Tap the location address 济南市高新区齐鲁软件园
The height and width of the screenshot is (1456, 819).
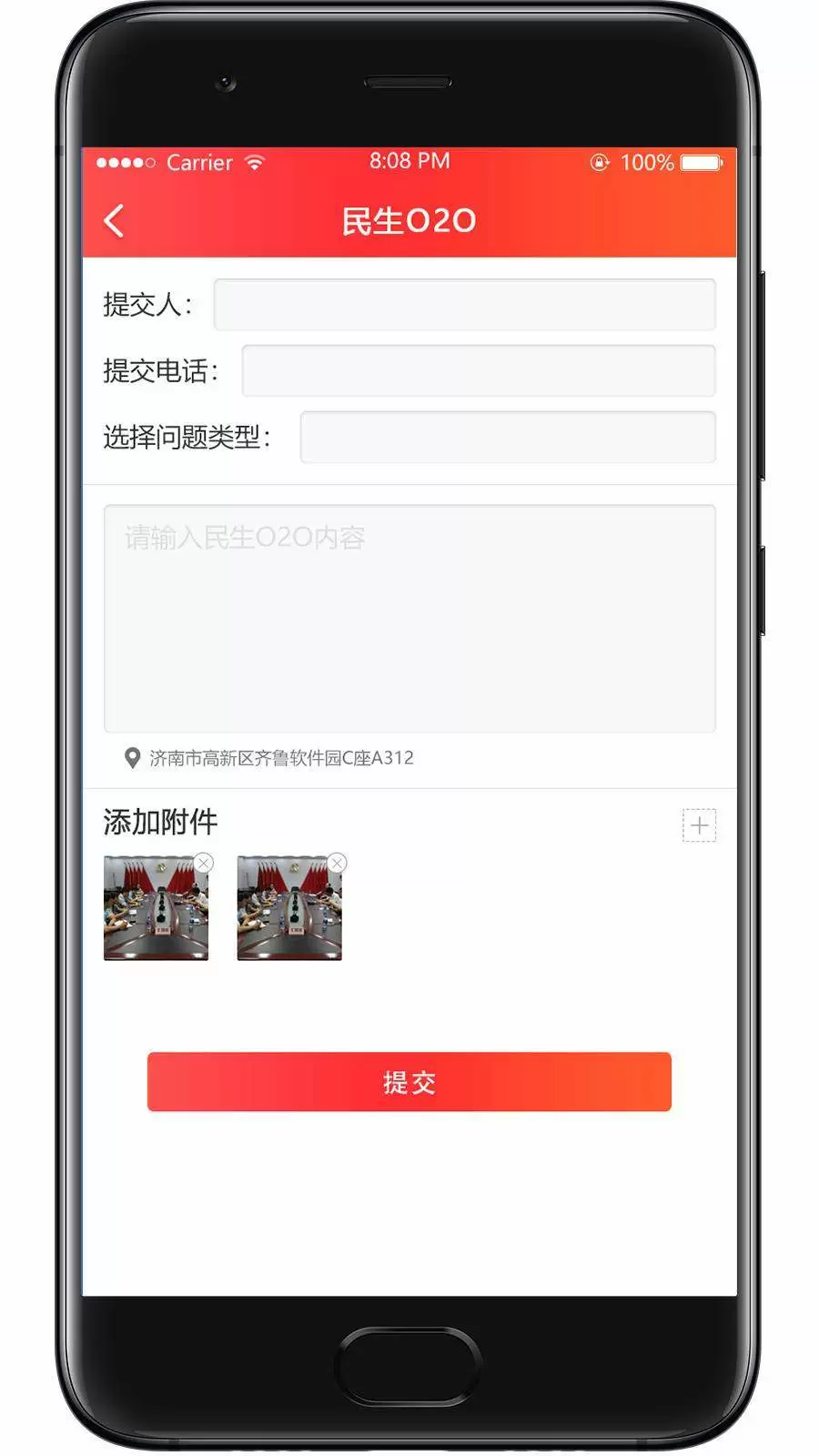click(x=280, y=758)
